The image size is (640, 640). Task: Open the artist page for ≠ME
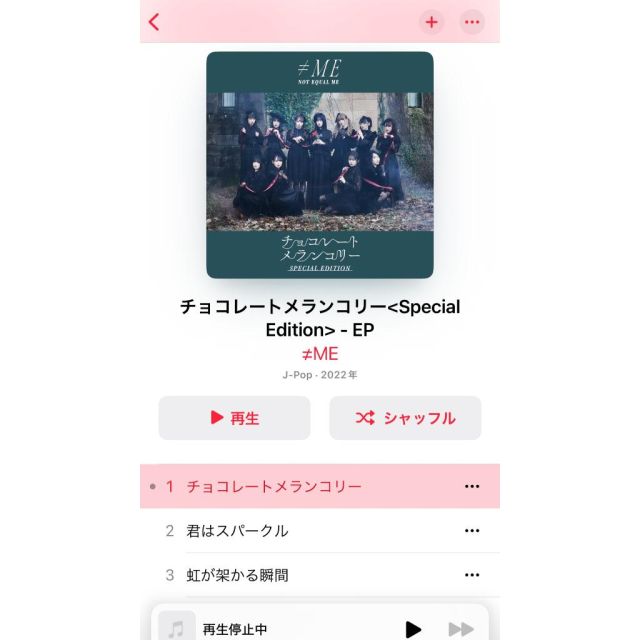[x=319, y=353]
